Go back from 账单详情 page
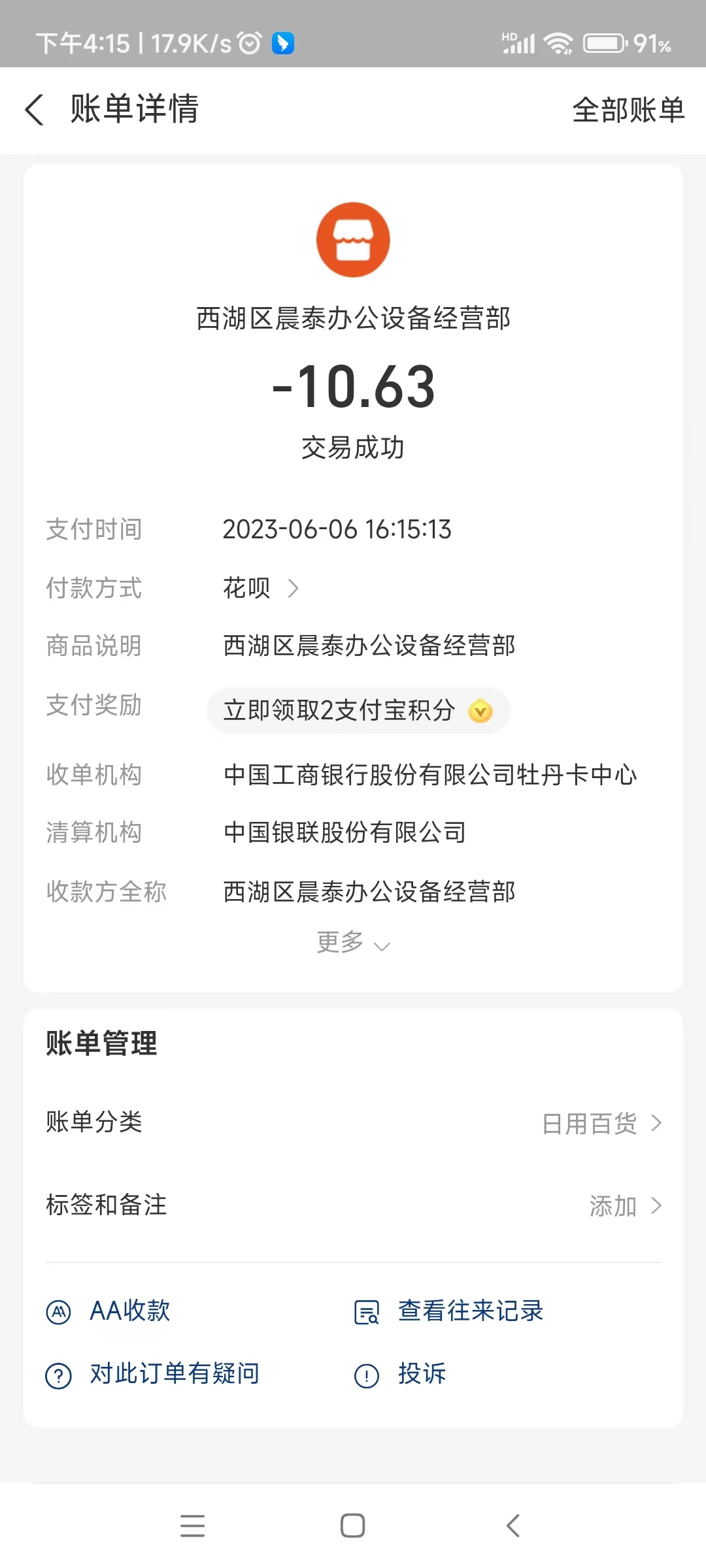The width and height of the screenshot is (706, 1568). [35, 109]
